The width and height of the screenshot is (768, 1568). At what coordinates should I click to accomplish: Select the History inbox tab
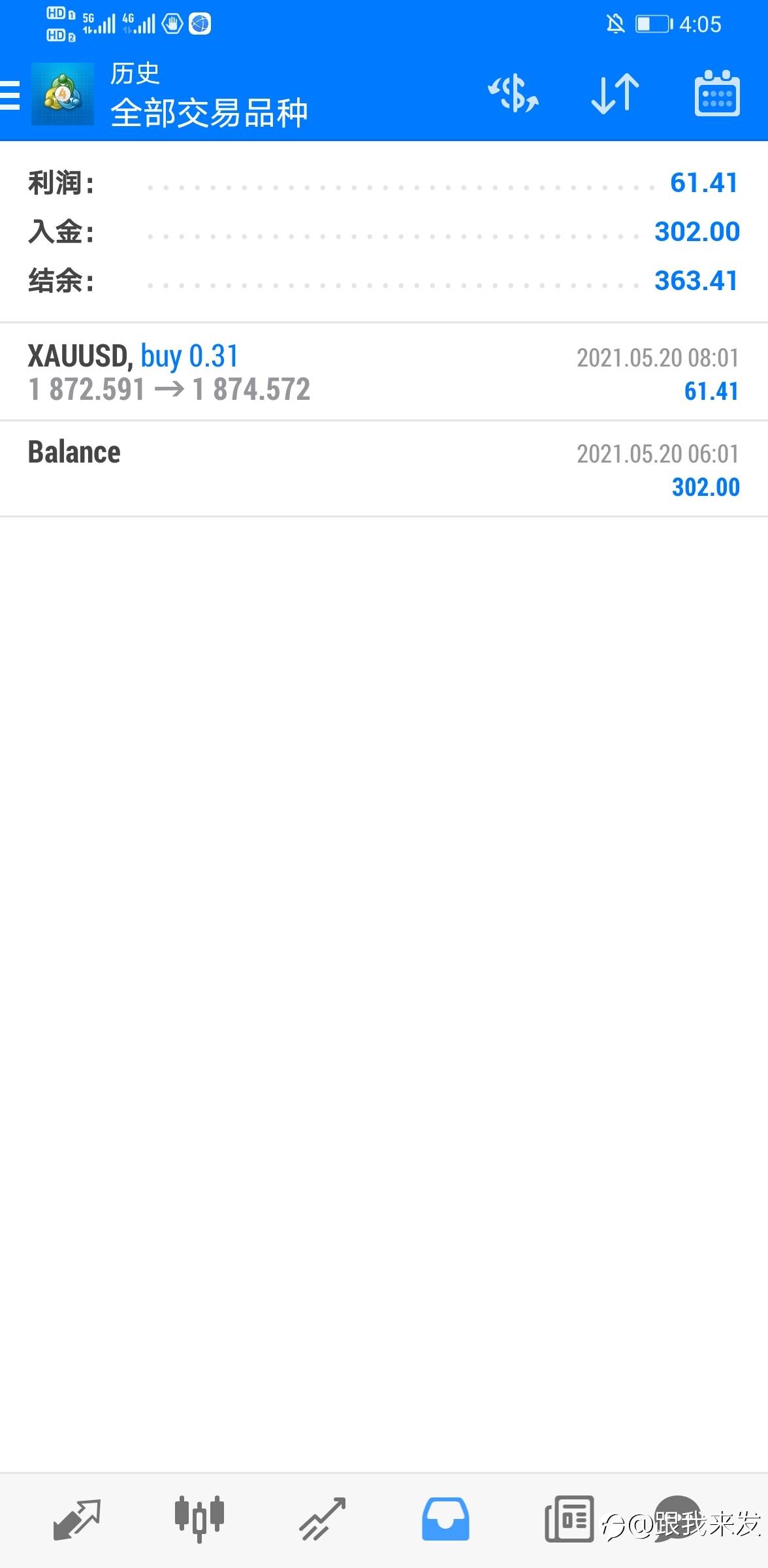(445, 1518)
